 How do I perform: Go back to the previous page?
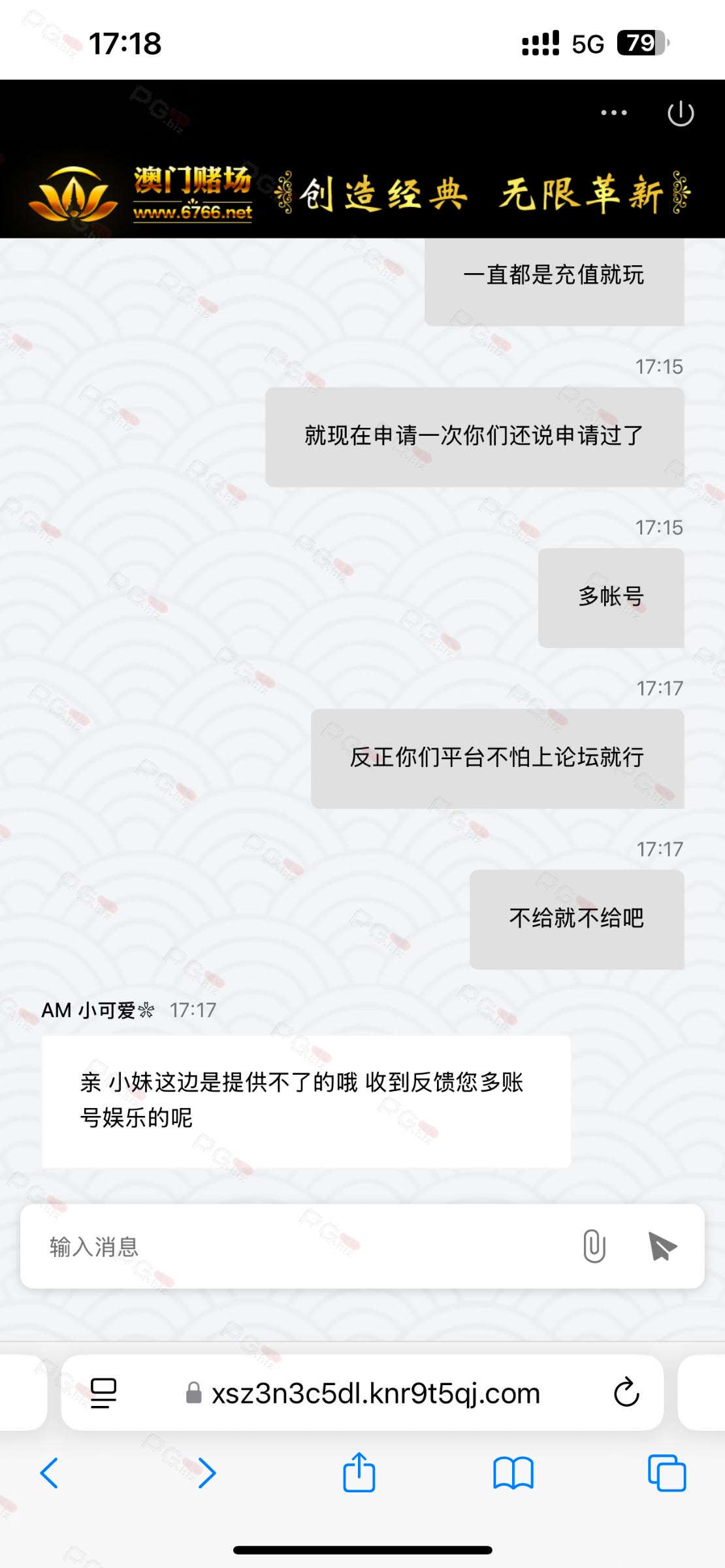pos(50,1473)
